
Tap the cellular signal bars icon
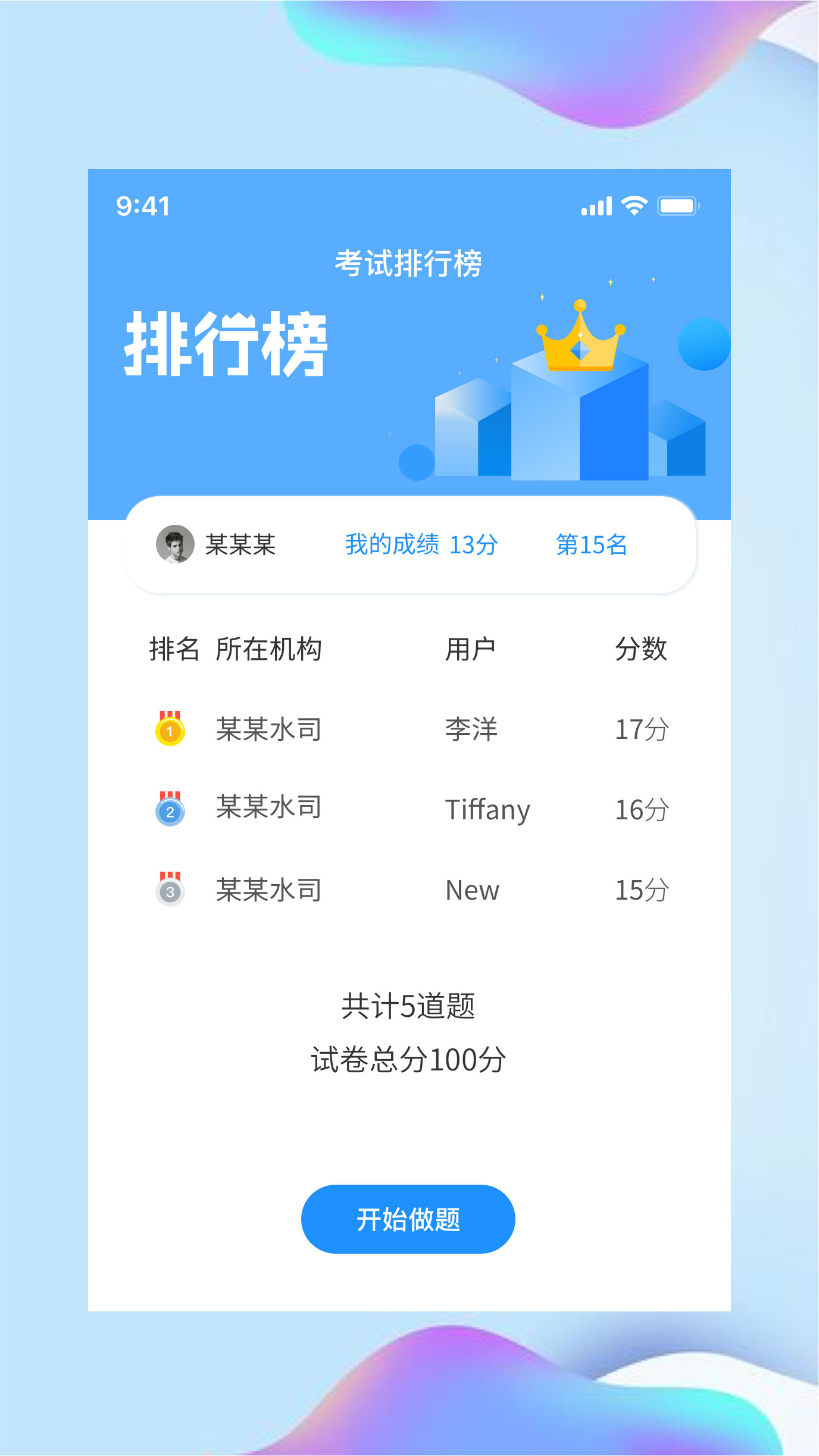(598, 205)
